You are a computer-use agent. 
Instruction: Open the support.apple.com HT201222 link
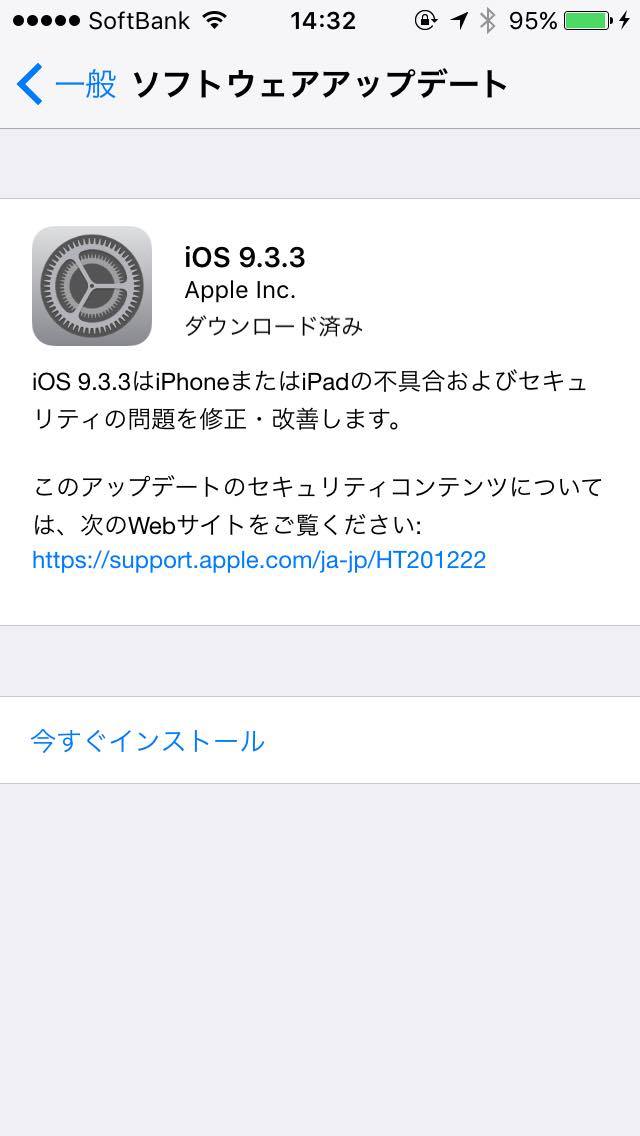259,560
